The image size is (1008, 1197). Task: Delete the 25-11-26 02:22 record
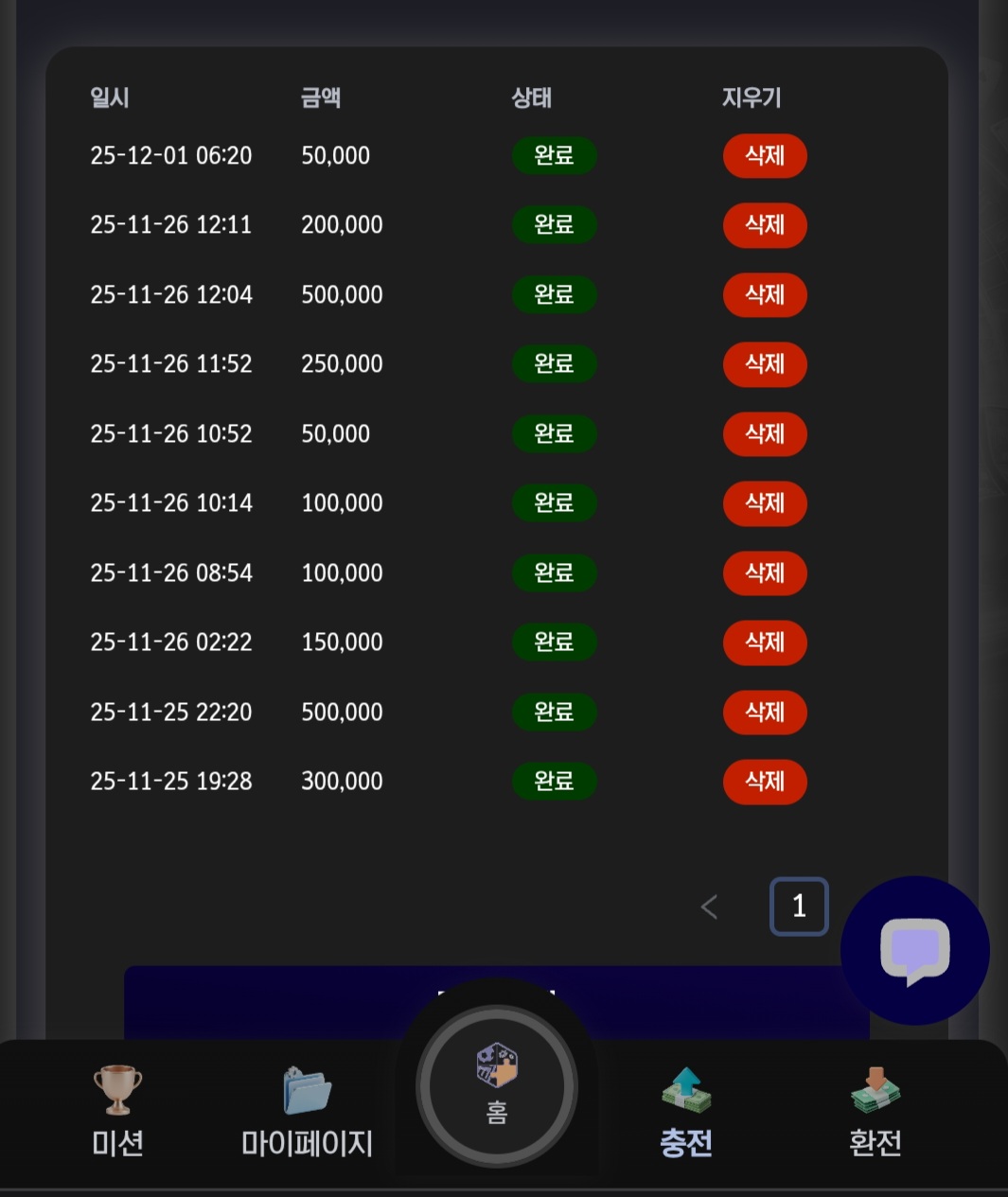(x=765, y=643)
